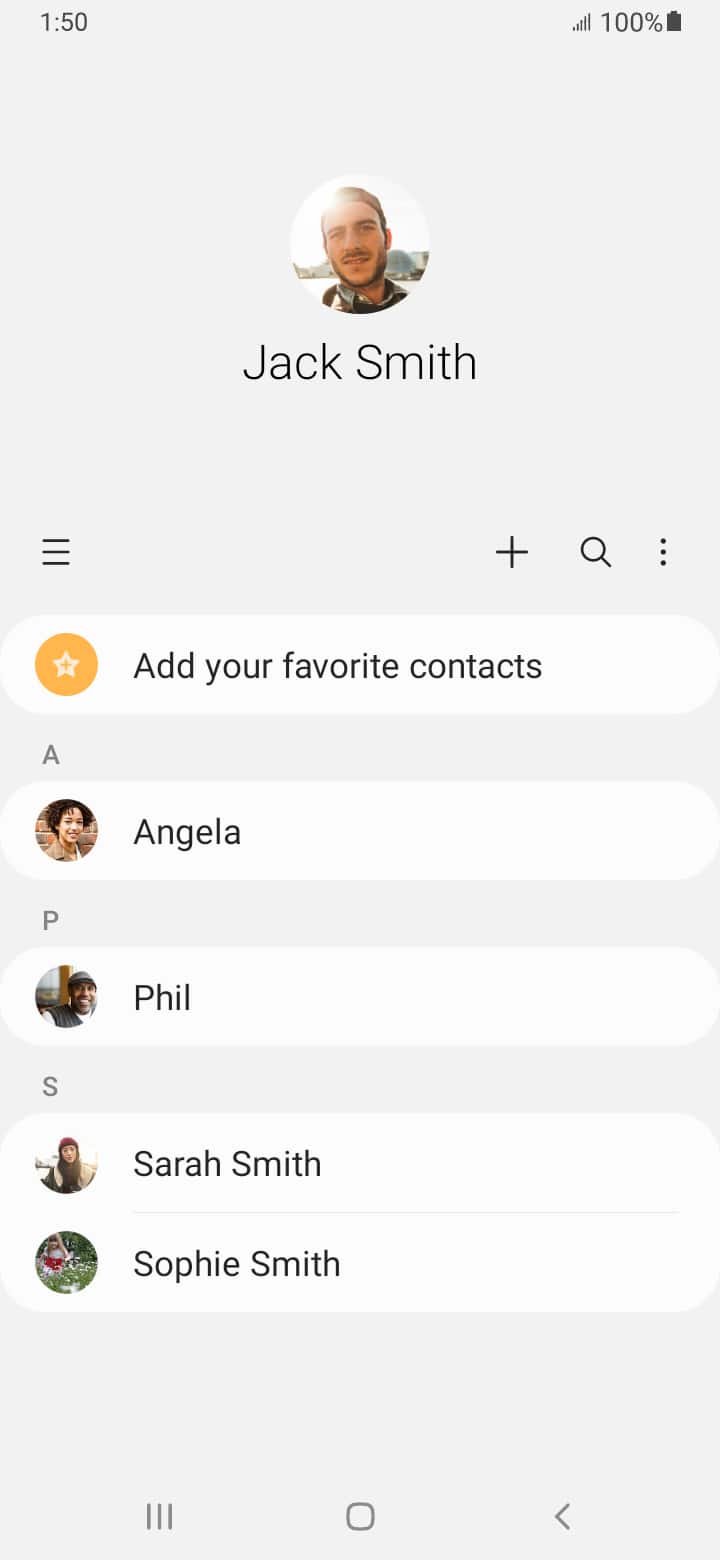
Task: Open Phil's contact
Action: [x=360, y=997]
